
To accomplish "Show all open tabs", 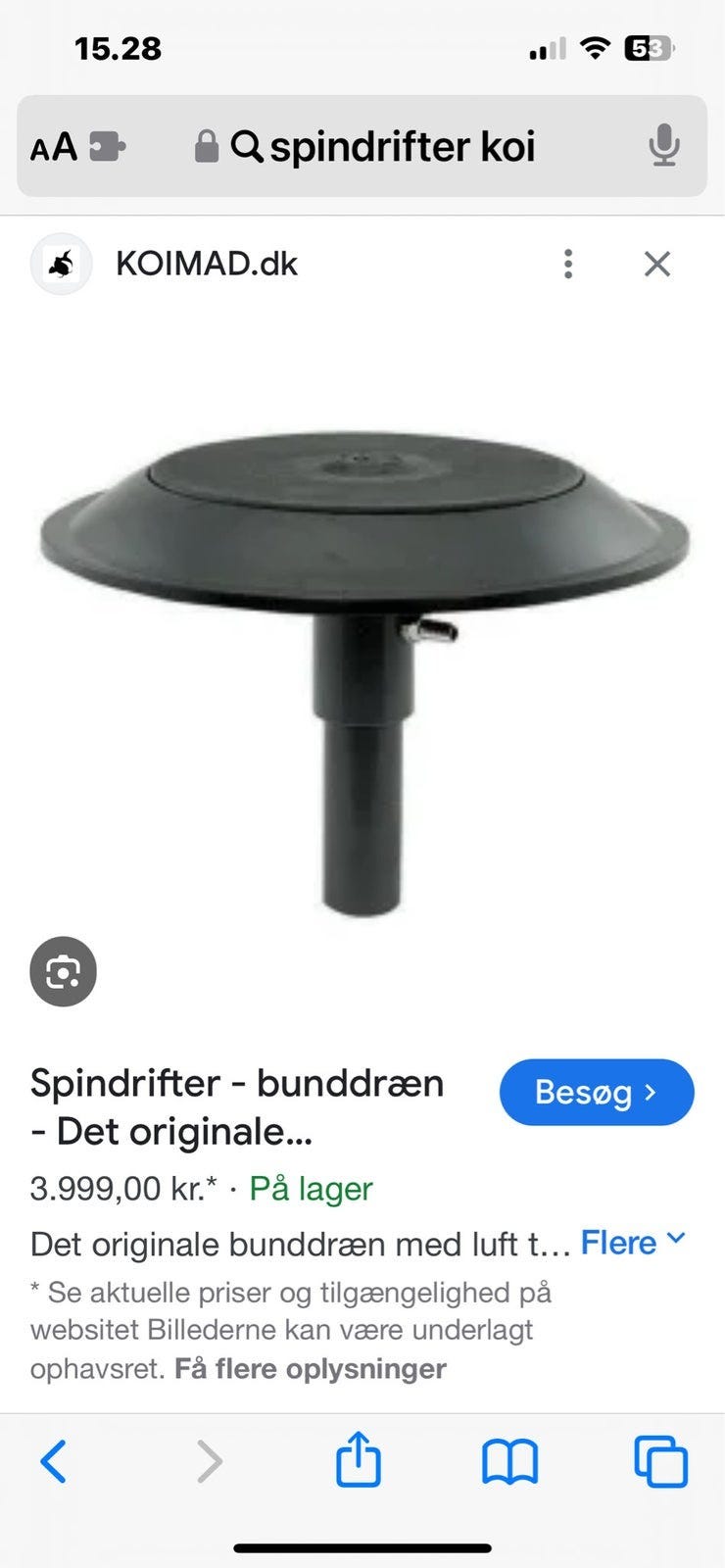I will (661, 1461).
